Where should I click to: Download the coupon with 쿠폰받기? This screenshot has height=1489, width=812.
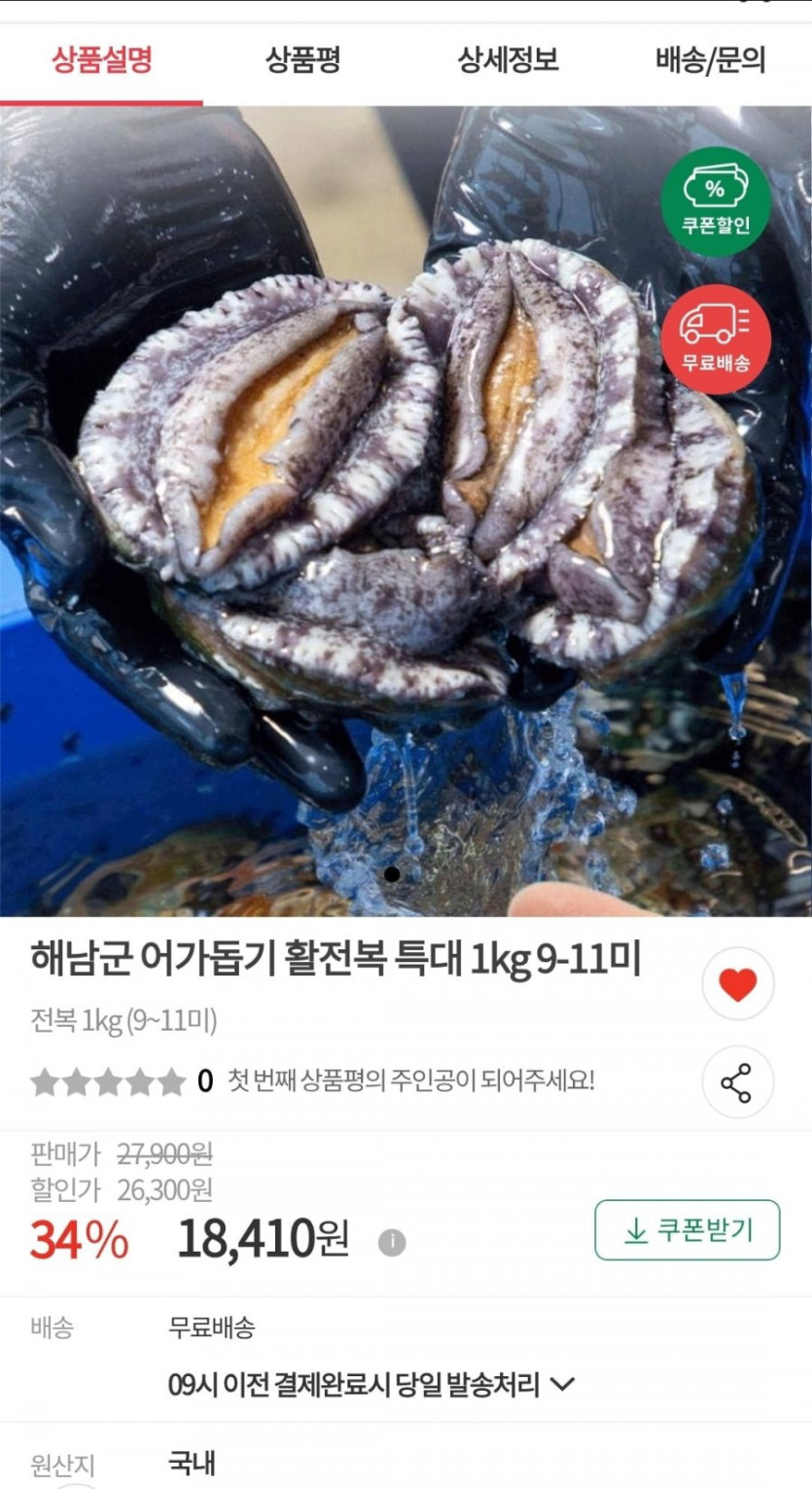click(x=688, y=1230)
